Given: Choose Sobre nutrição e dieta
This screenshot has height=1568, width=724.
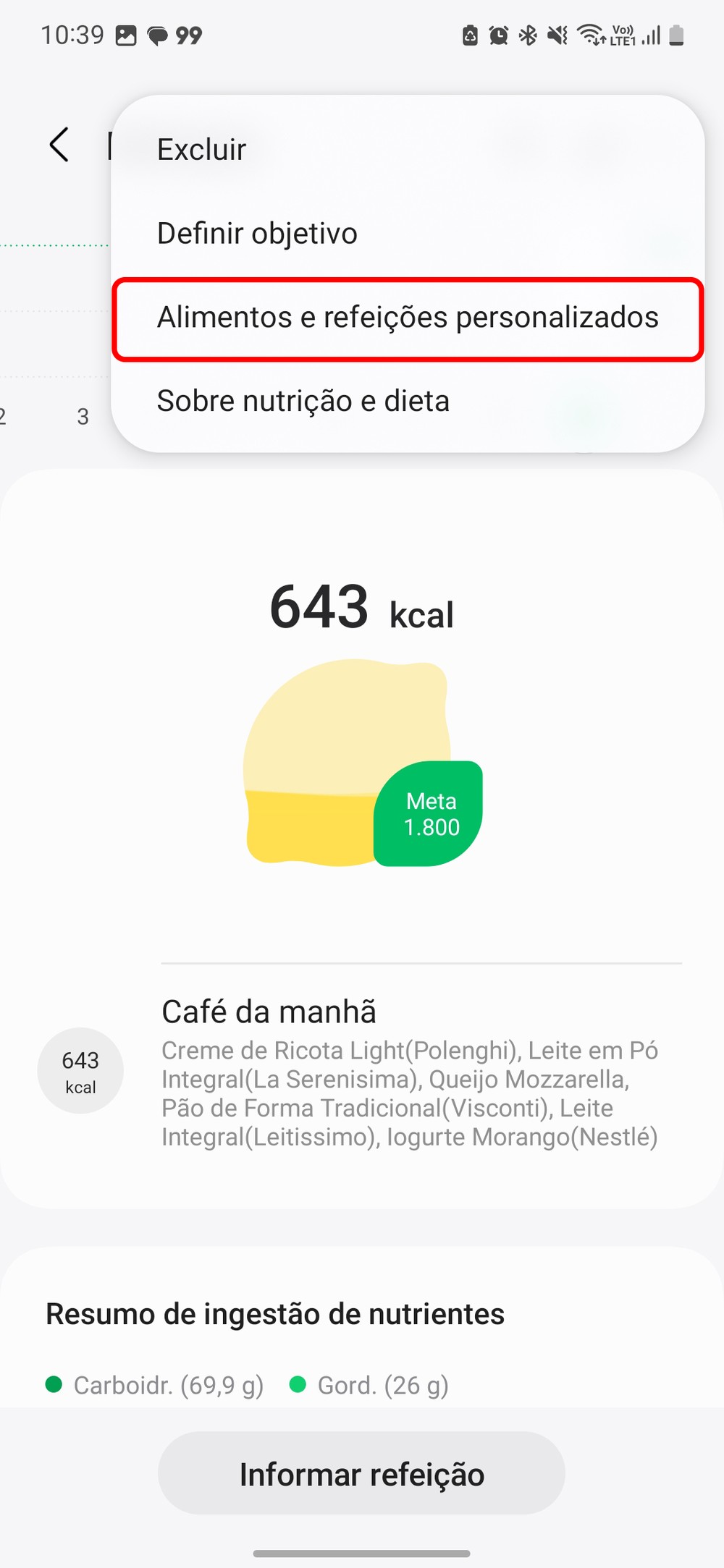Looking at the screenshot, I should (303, 402).
